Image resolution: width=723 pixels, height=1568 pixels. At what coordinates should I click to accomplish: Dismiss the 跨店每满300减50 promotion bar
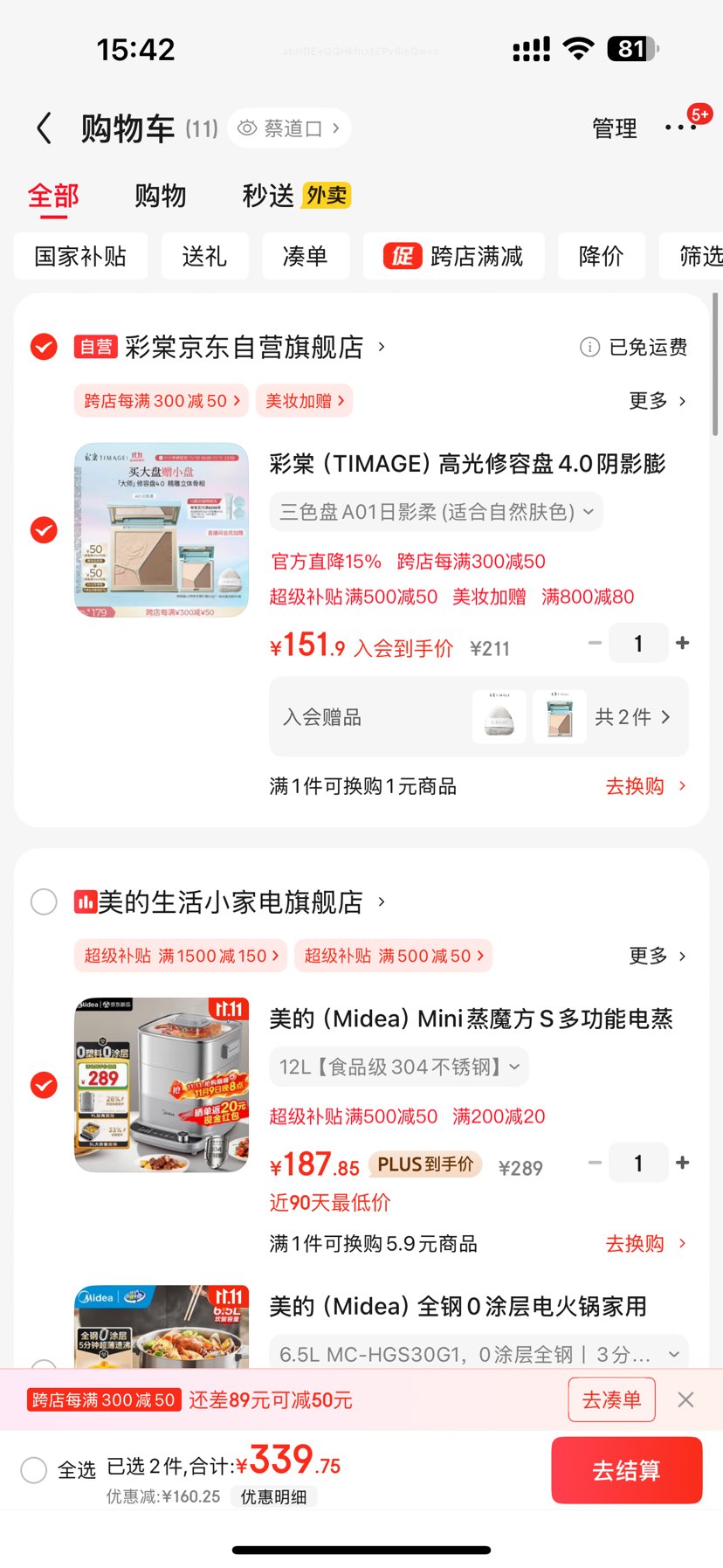[685, 1399]
